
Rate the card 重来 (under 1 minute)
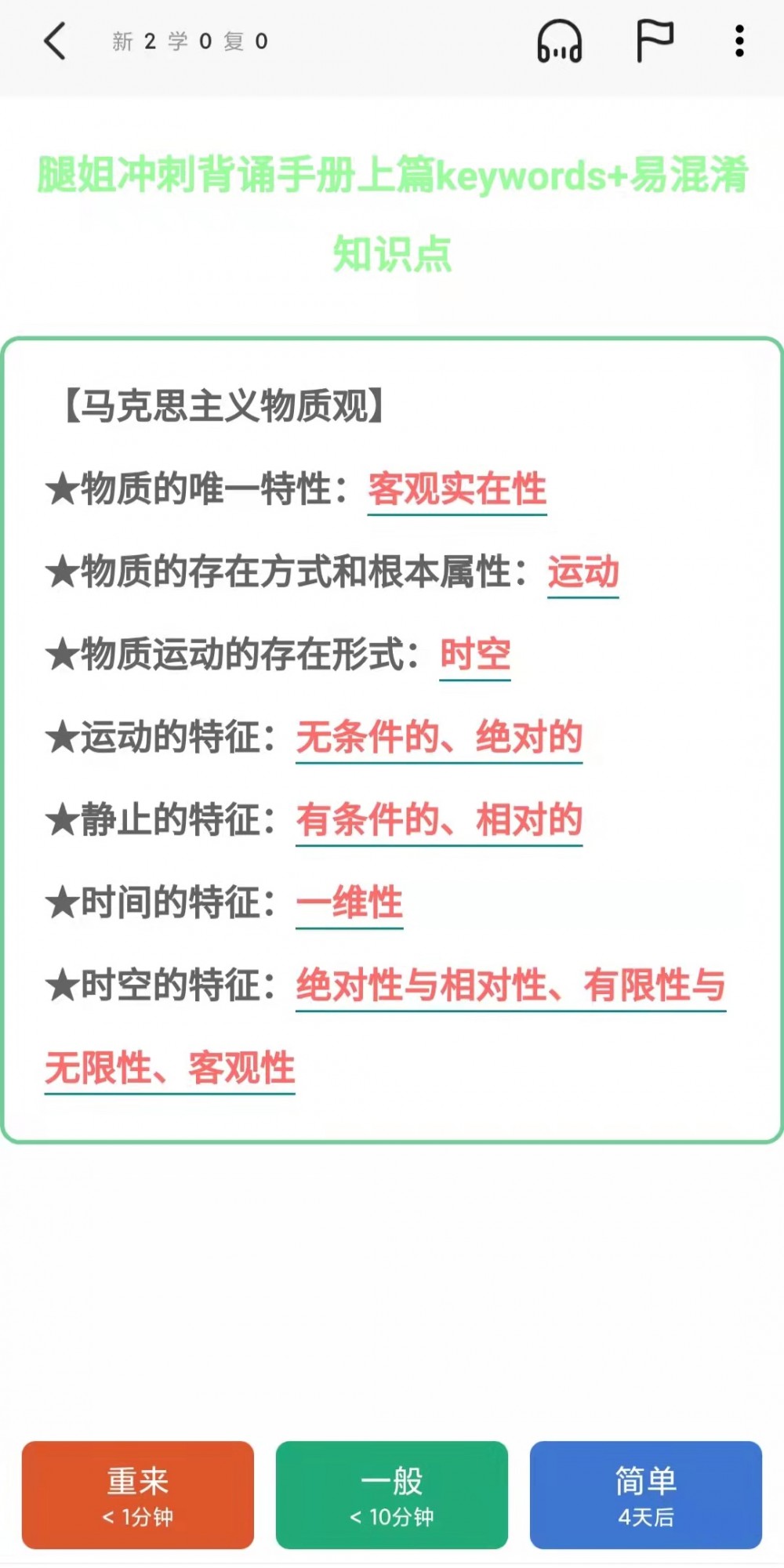pyautogui.click(x=138, y=1494)
